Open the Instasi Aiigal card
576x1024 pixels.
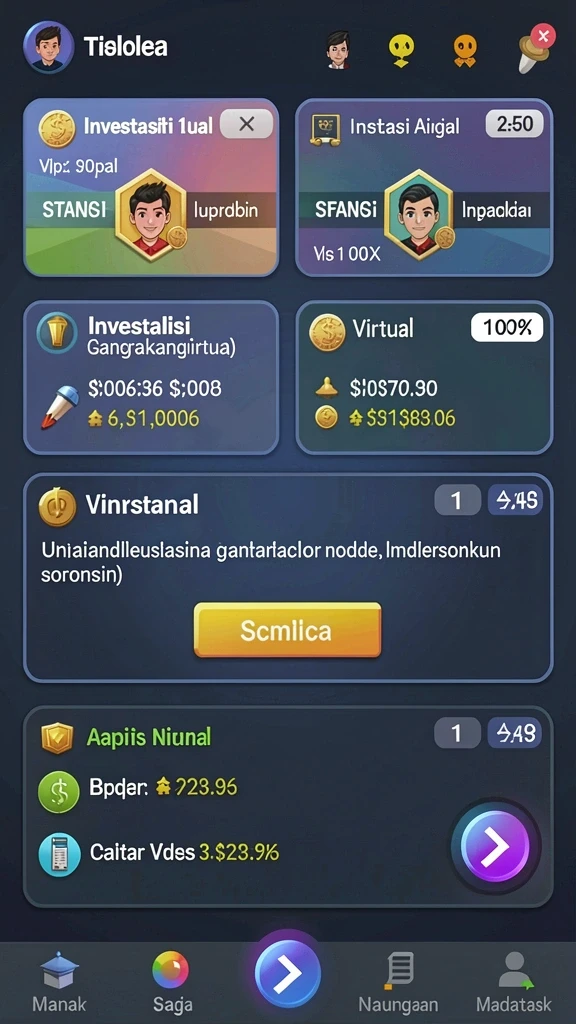tap(424, 187)
